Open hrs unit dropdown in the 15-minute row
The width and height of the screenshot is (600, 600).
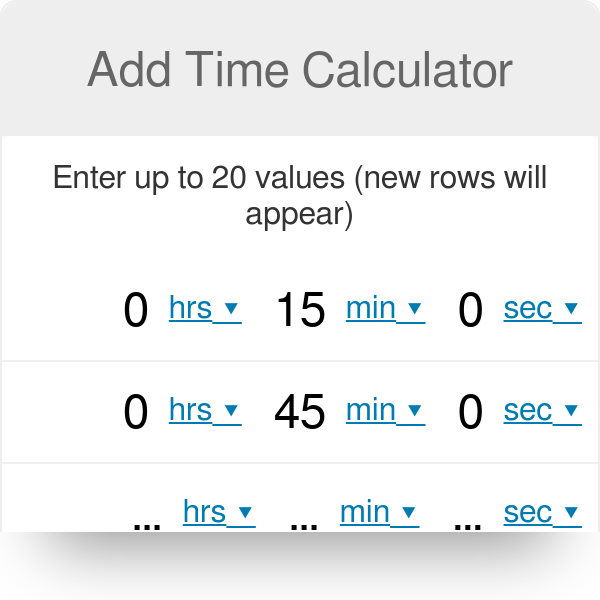tap(205, 309)
